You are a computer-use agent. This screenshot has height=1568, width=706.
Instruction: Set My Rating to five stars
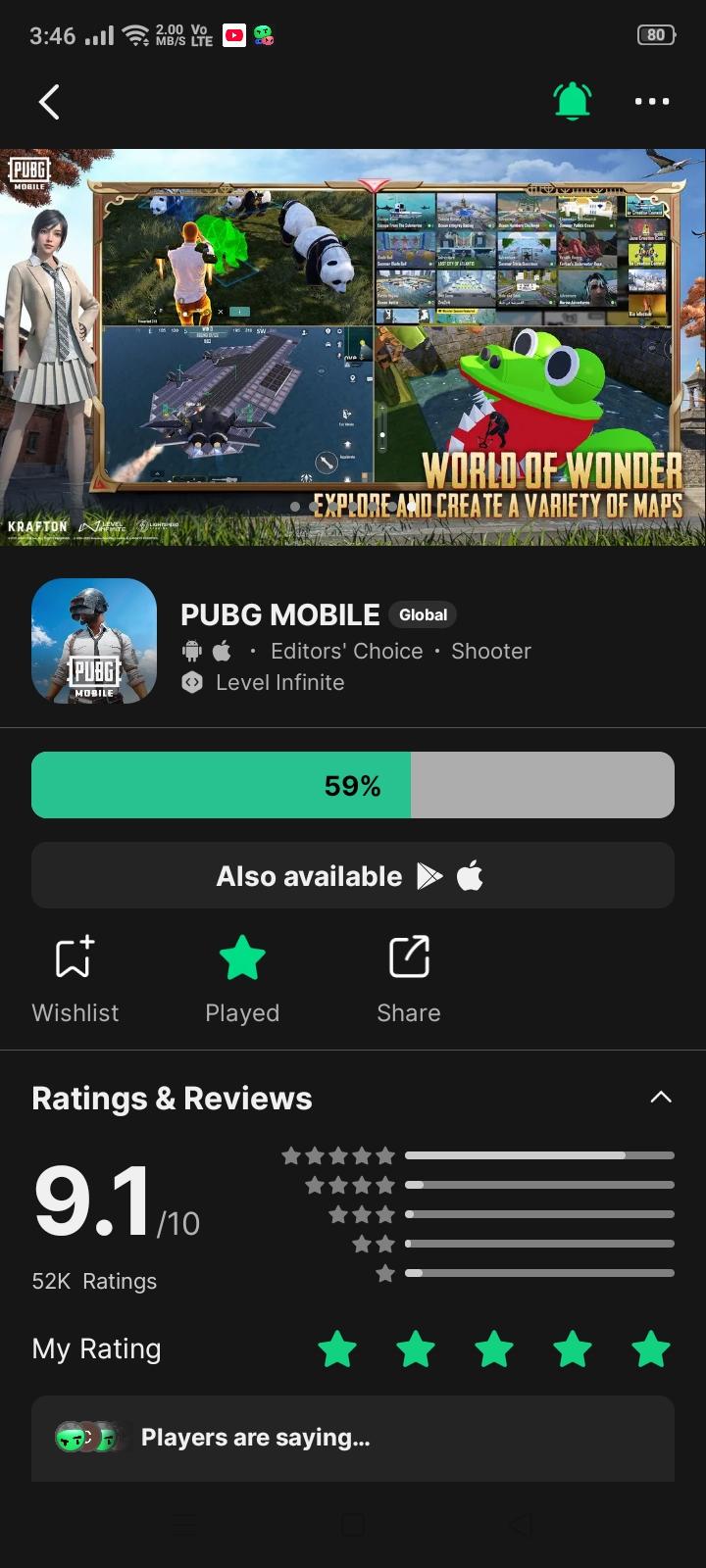pyautogui.click(x=651, y=1348)
